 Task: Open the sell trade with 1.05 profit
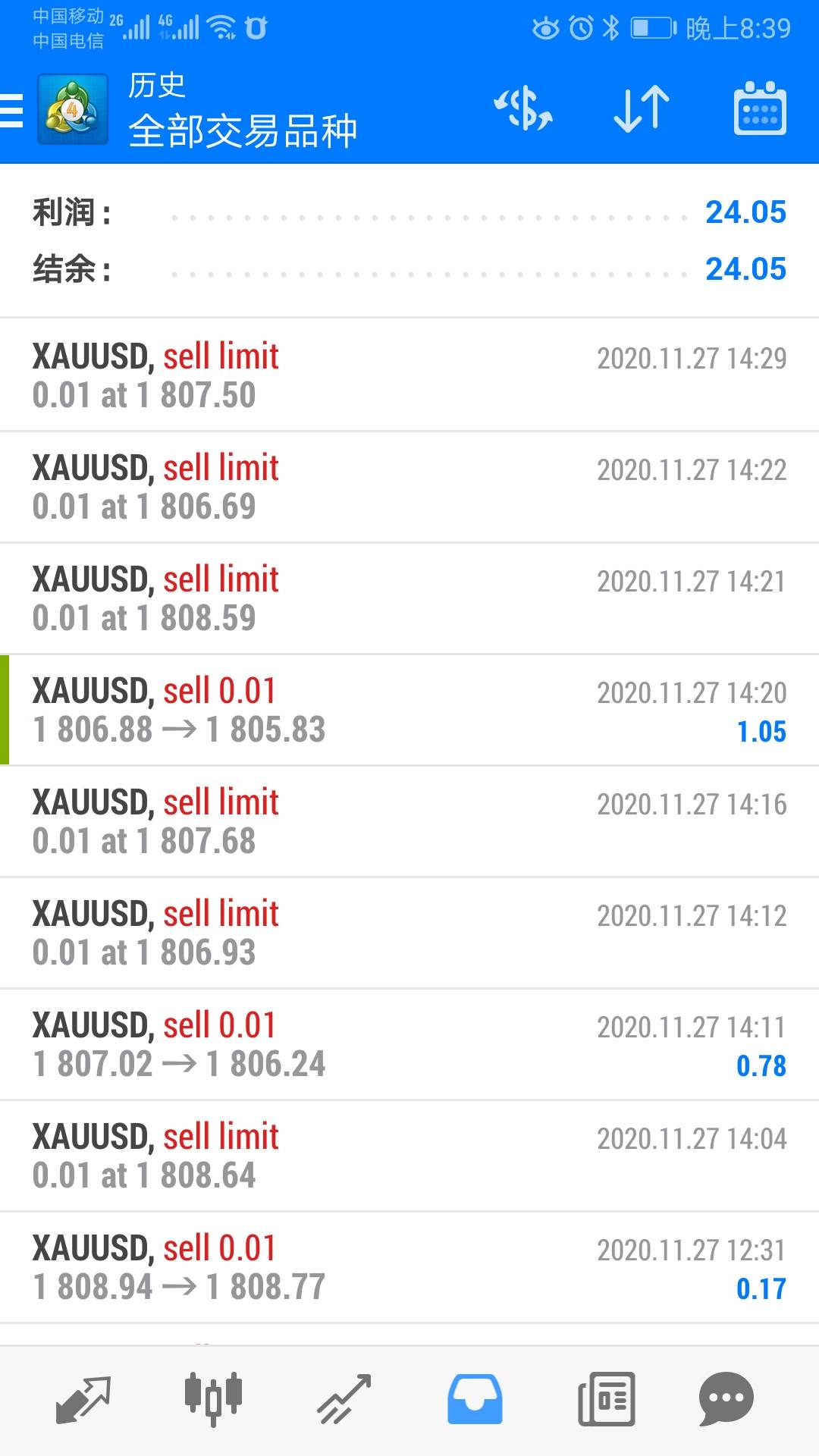point(409,710)
